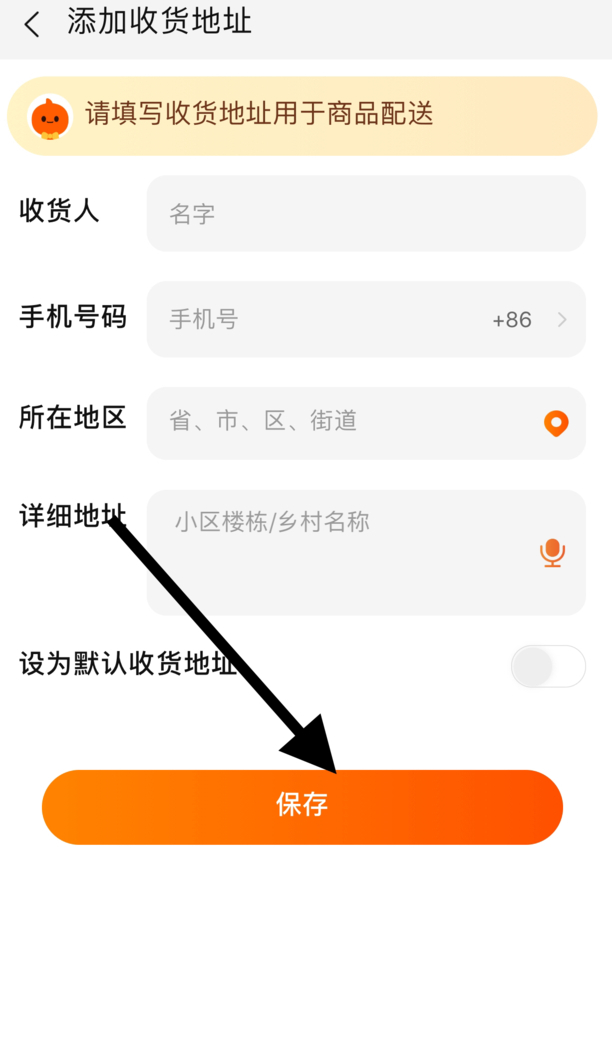
Task: Toggle 设为默认收货地址 switch
Action: [x=547, y=666]
